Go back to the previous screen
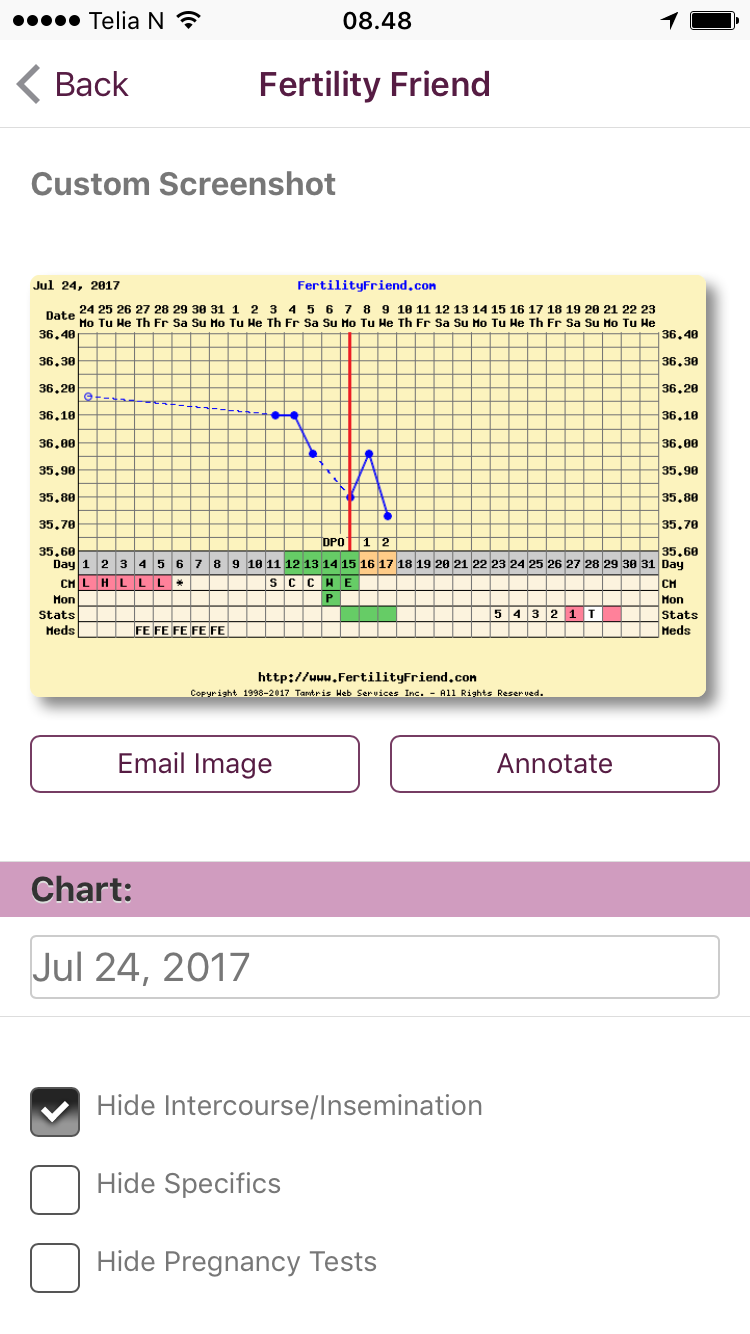This screenshot has height=1334, width=750. 73,85
